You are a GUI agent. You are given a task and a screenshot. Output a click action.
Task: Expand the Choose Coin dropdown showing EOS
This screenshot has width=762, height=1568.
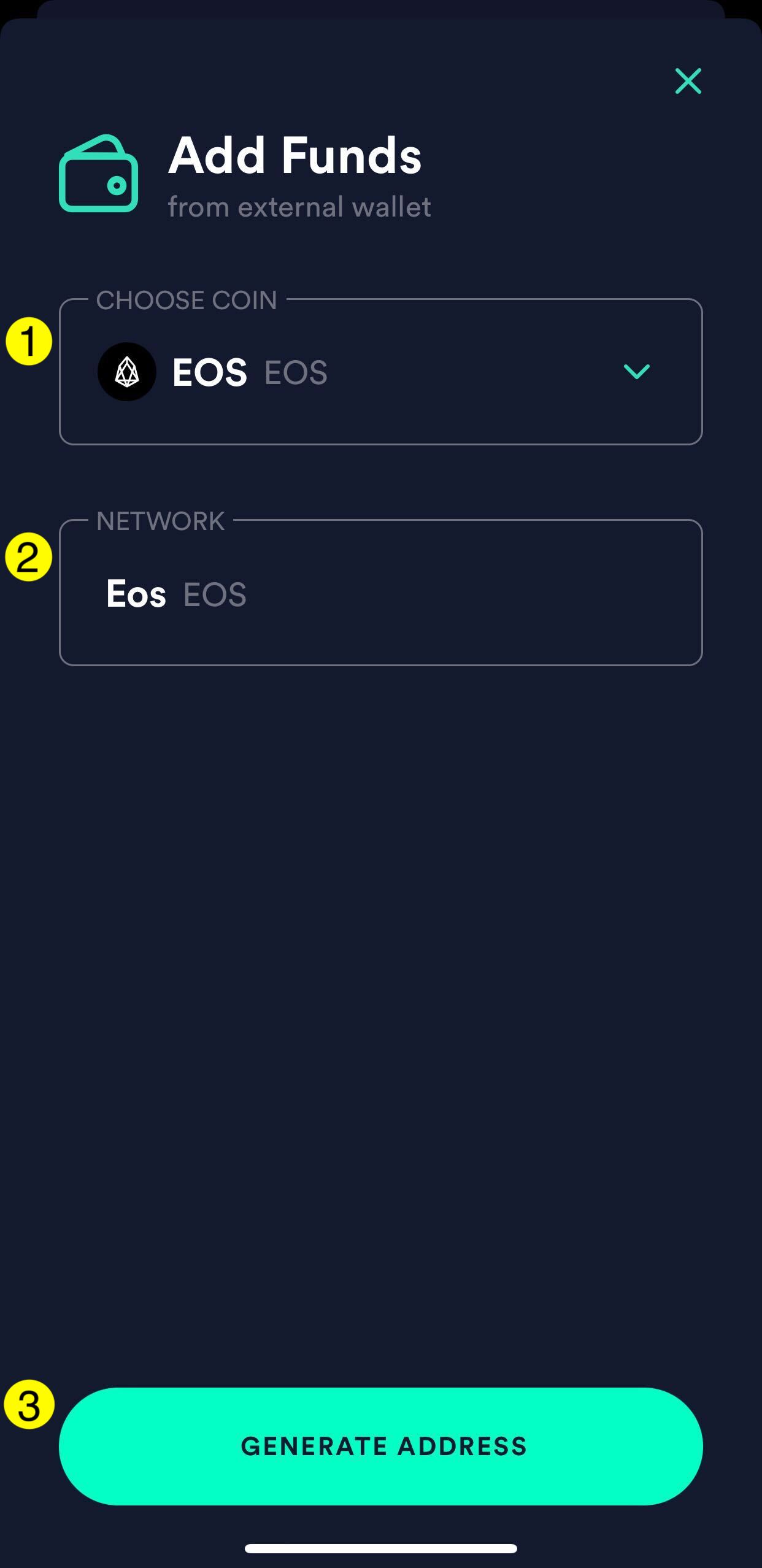pos(380,372)
